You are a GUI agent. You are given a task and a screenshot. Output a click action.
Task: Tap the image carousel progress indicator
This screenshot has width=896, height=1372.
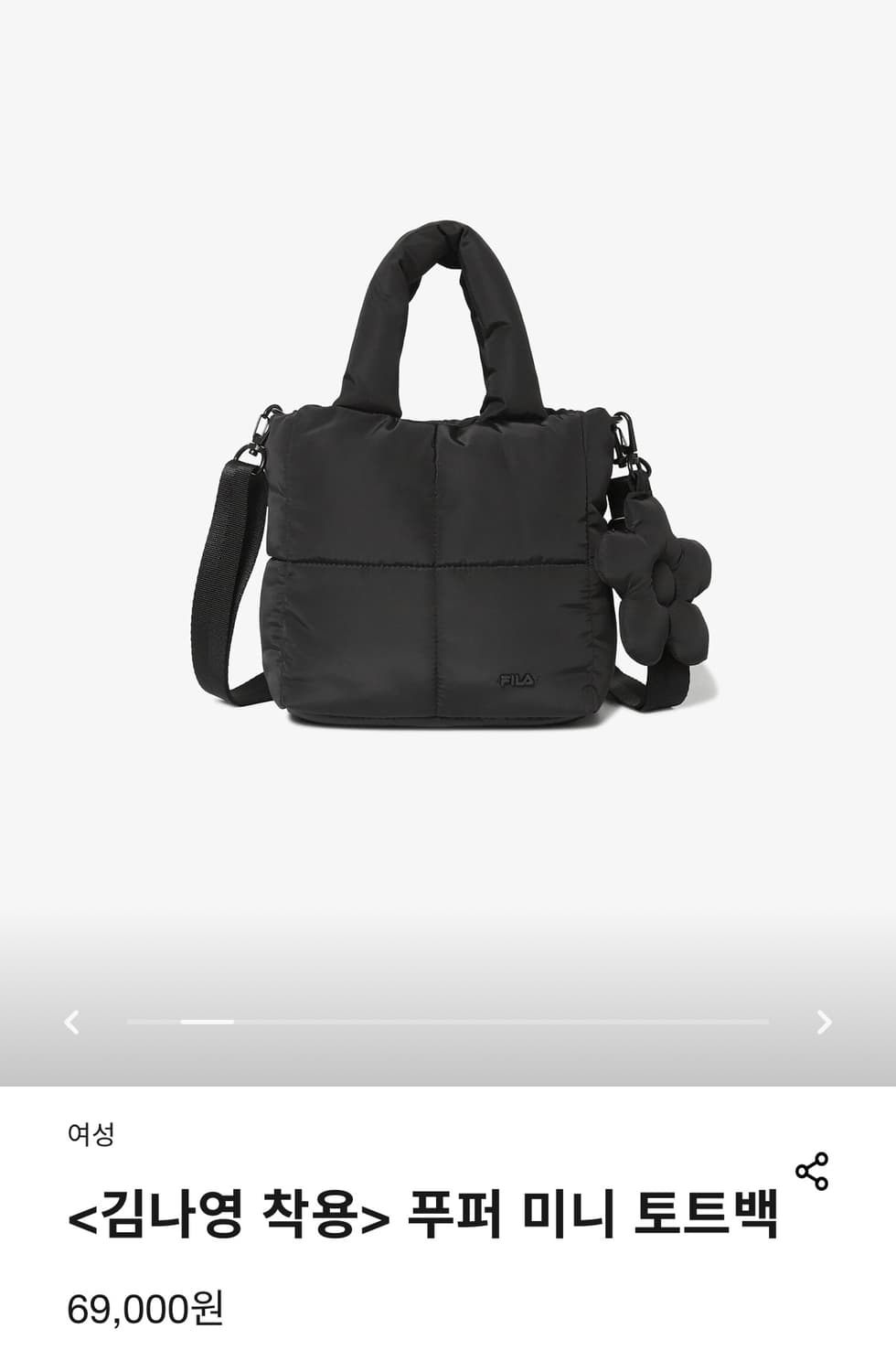[447, 1022]
